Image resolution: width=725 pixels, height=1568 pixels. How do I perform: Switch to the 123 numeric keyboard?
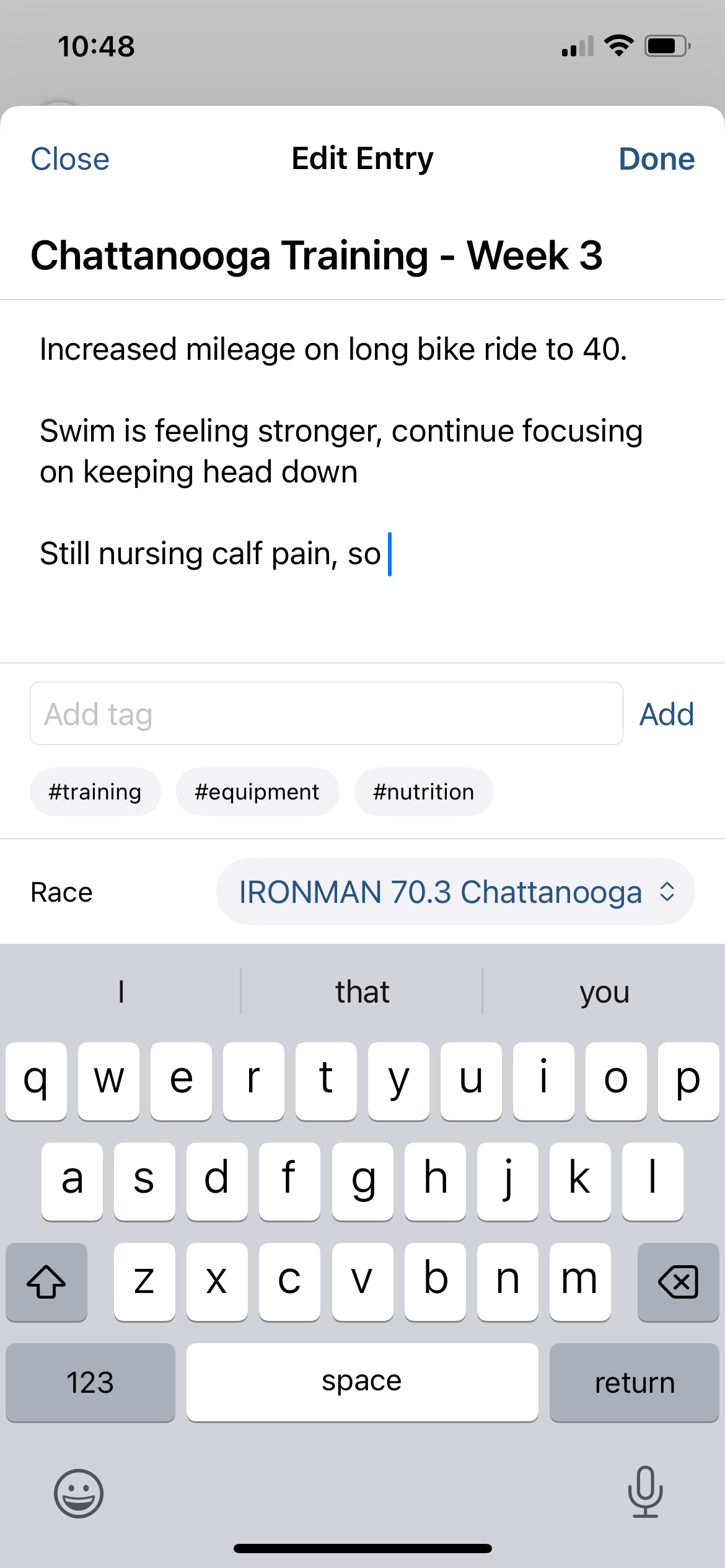(90, 1382)
